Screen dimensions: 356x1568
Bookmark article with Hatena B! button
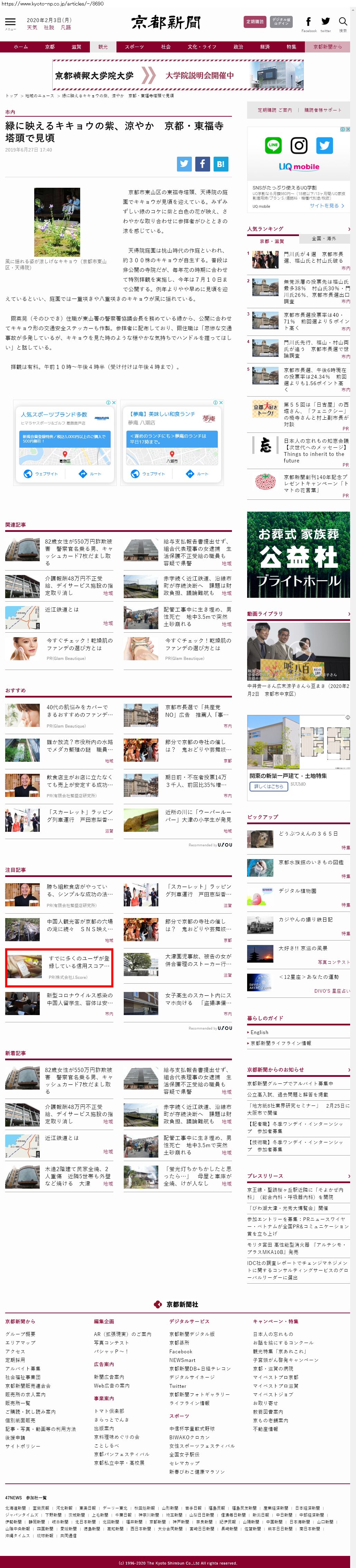click(x=220, y=163)
